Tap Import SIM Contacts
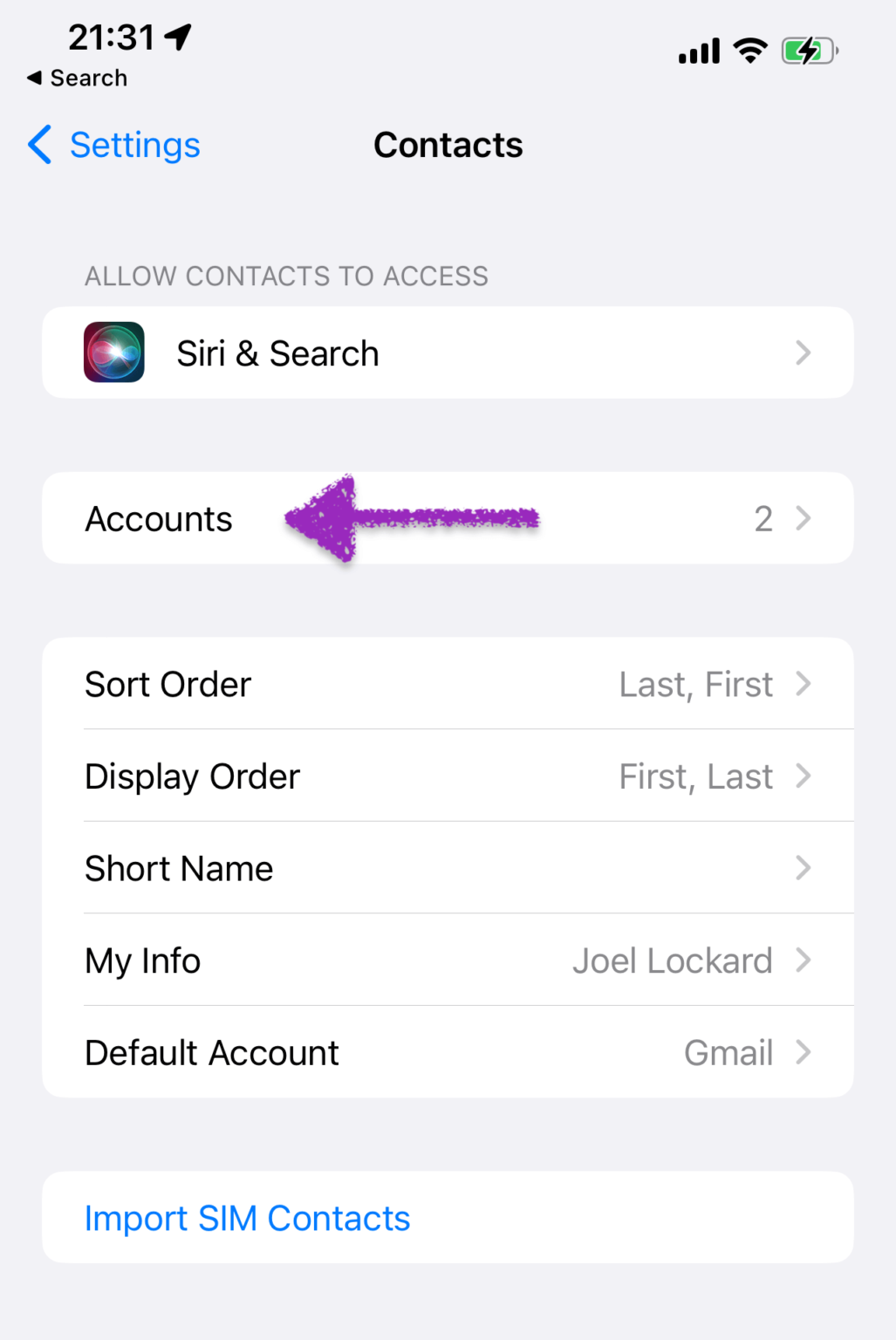The height and width of the screenshot is (1340, 896). (247, 1217)
